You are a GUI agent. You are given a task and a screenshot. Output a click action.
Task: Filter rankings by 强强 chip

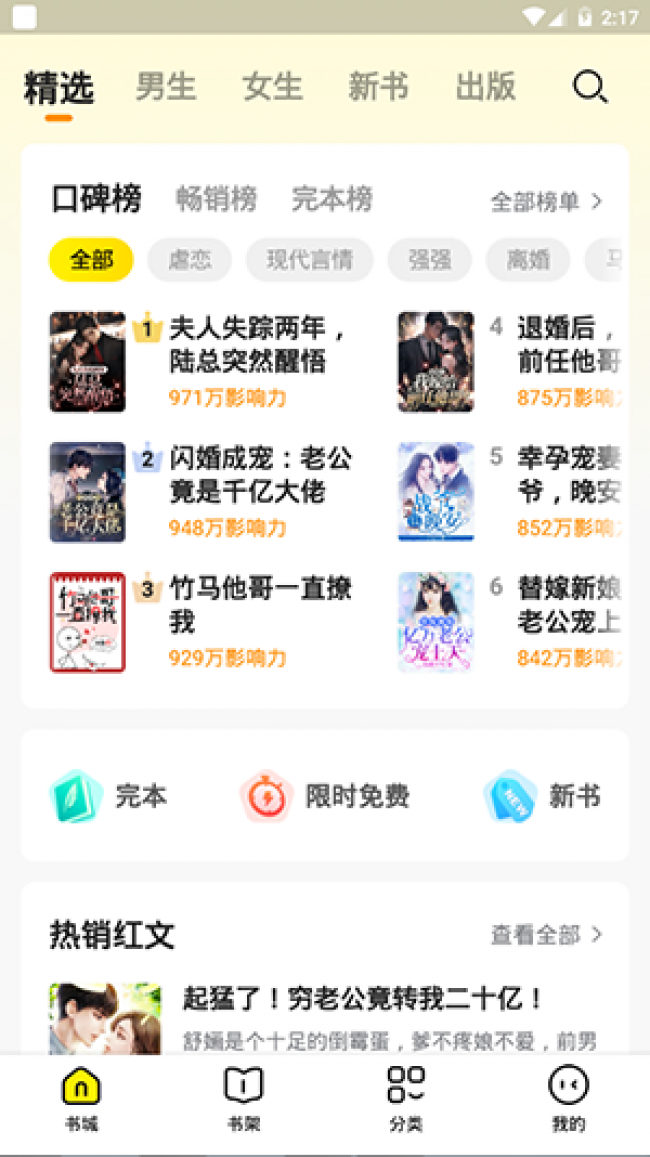tap(429, 261)
